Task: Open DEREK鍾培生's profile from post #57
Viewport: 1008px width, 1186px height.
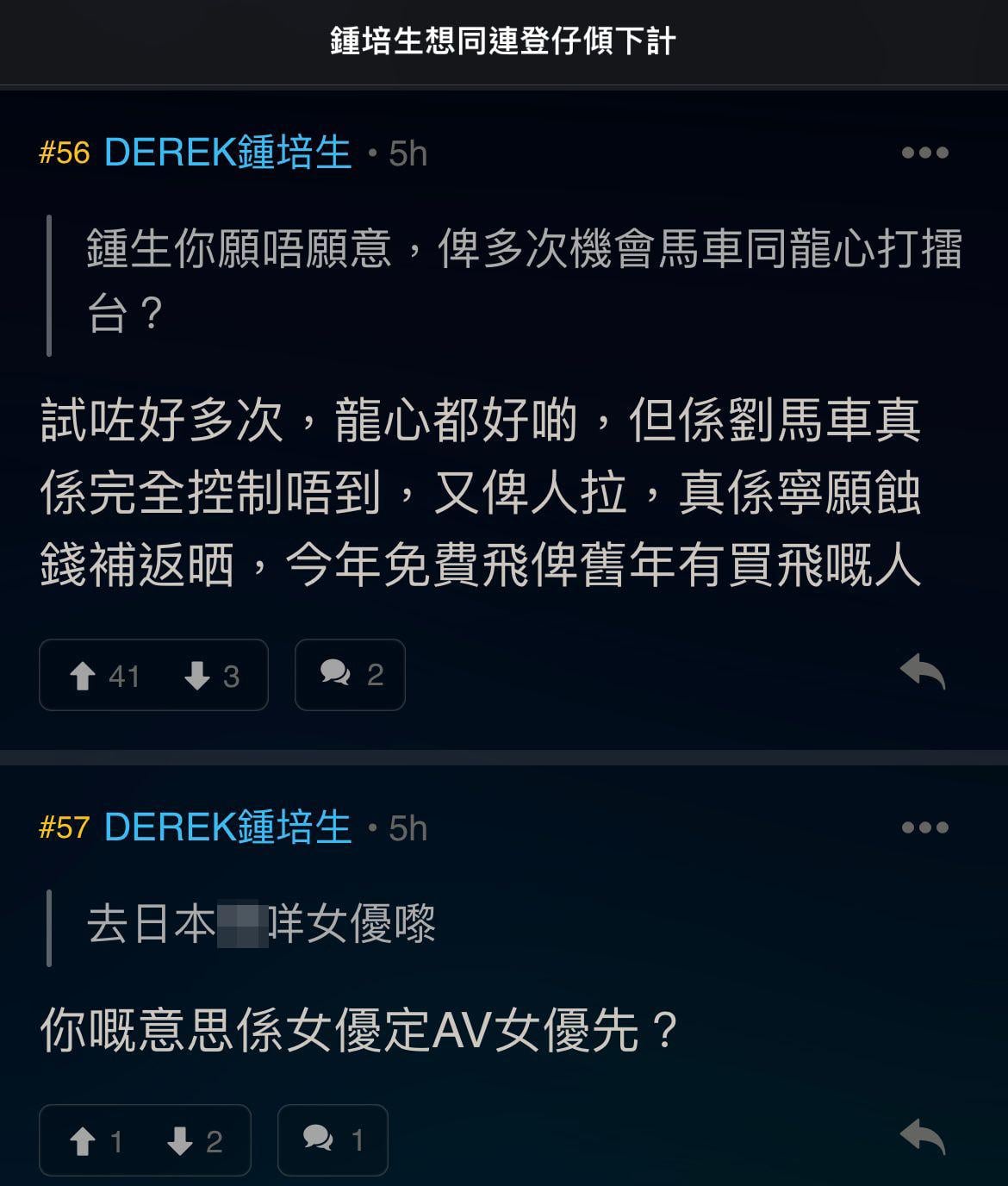Action: pyautogui.click(x=227, y=828)
